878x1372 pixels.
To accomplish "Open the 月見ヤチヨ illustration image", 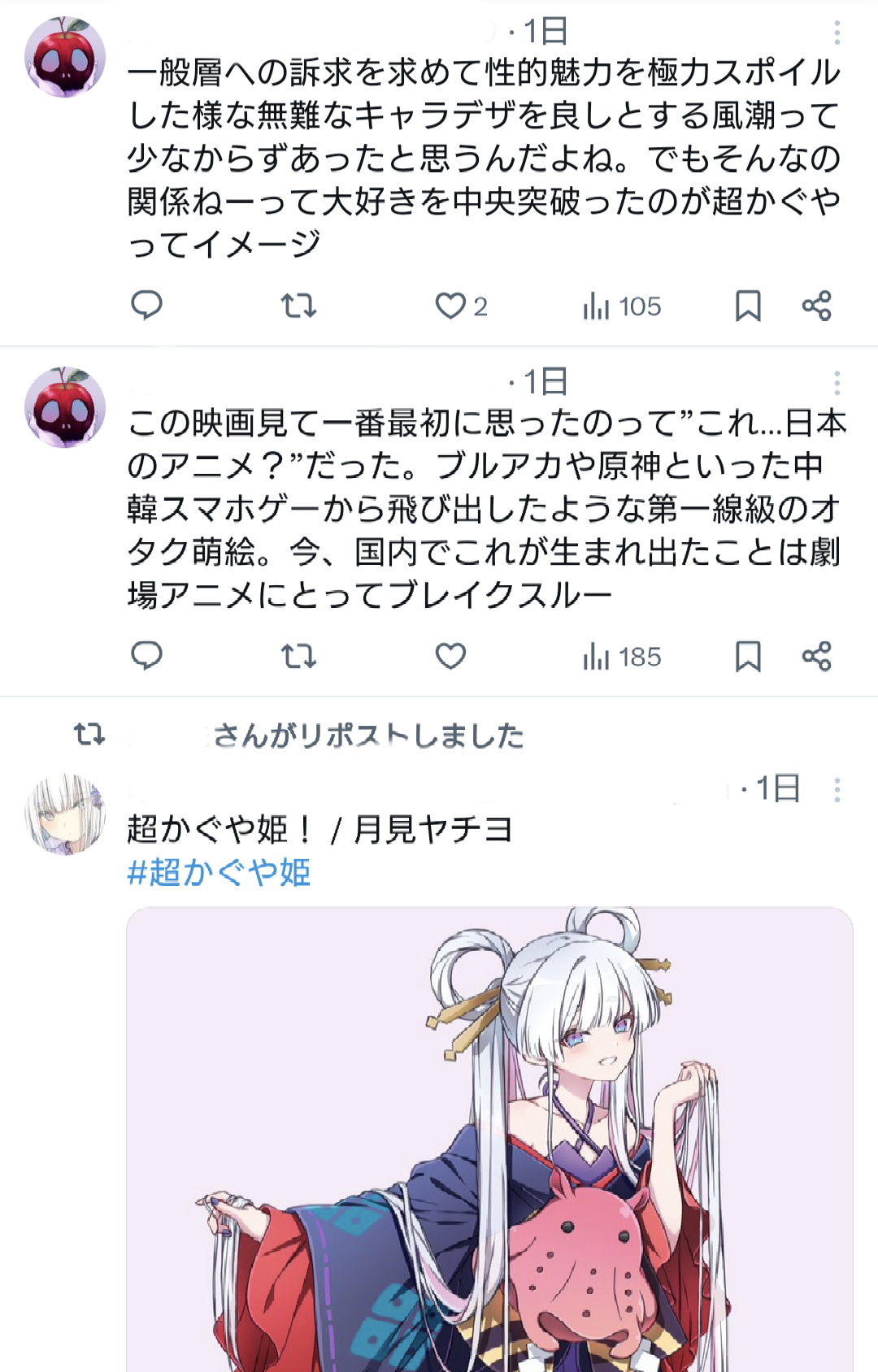I will pyautogui.click(x=489, y=1138).
